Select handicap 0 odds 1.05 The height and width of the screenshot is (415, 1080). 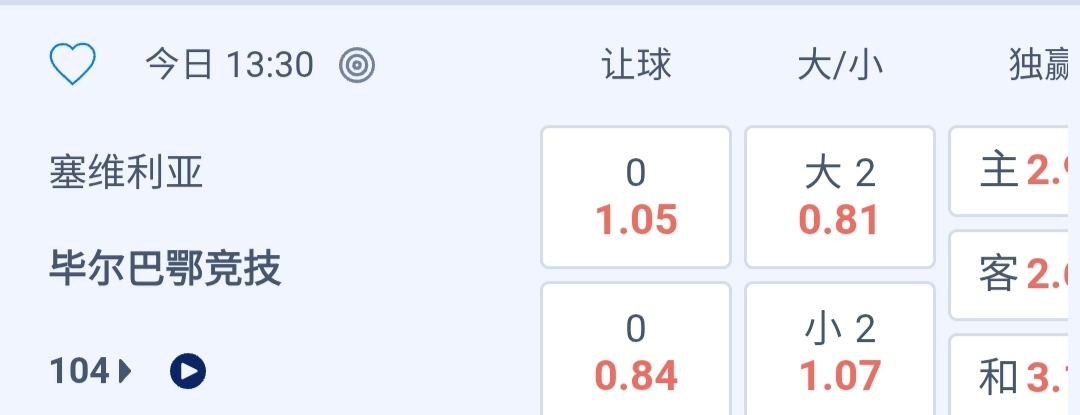[x=636, y=197]
